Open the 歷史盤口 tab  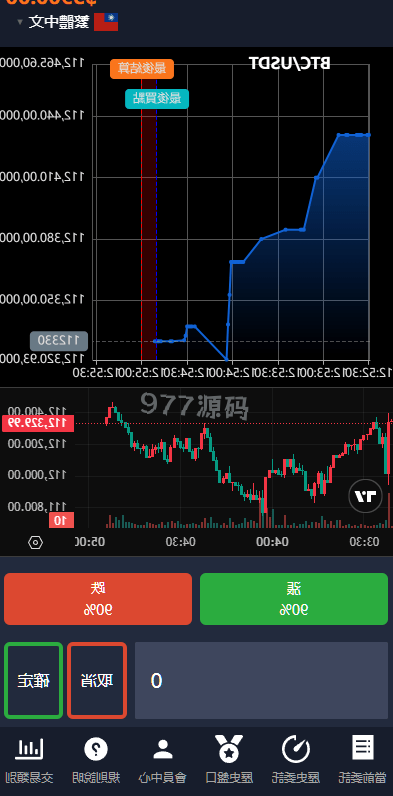coord(229,760)
